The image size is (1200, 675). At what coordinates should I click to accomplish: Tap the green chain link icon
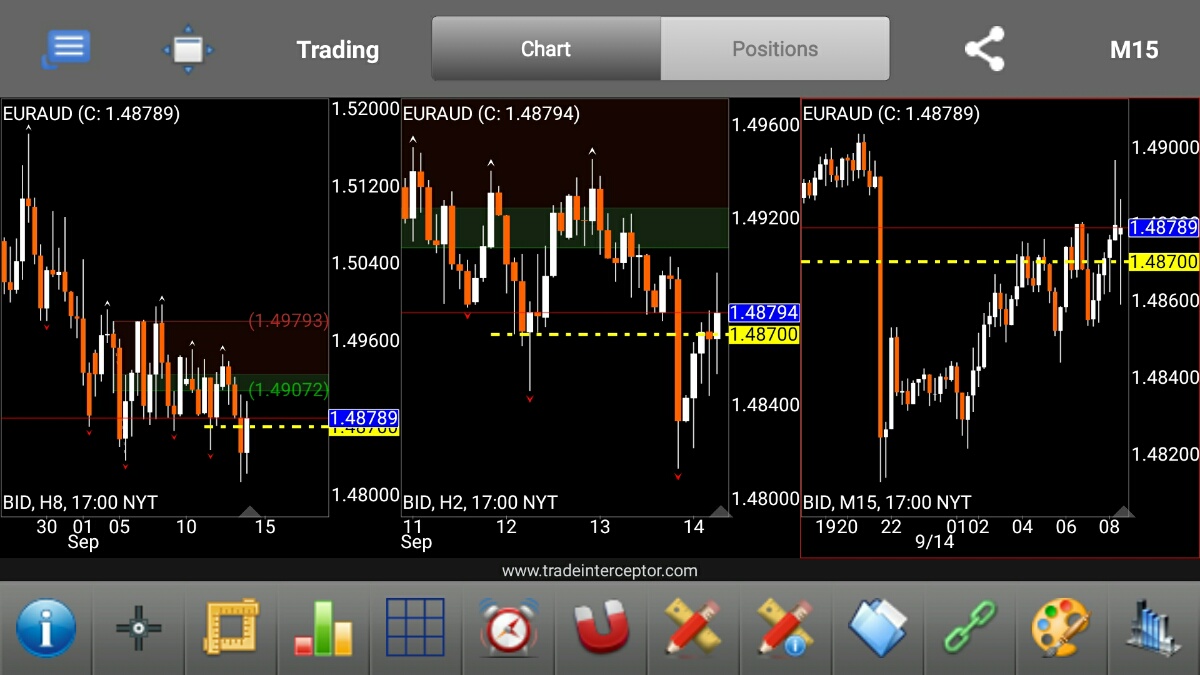[970, 628]
